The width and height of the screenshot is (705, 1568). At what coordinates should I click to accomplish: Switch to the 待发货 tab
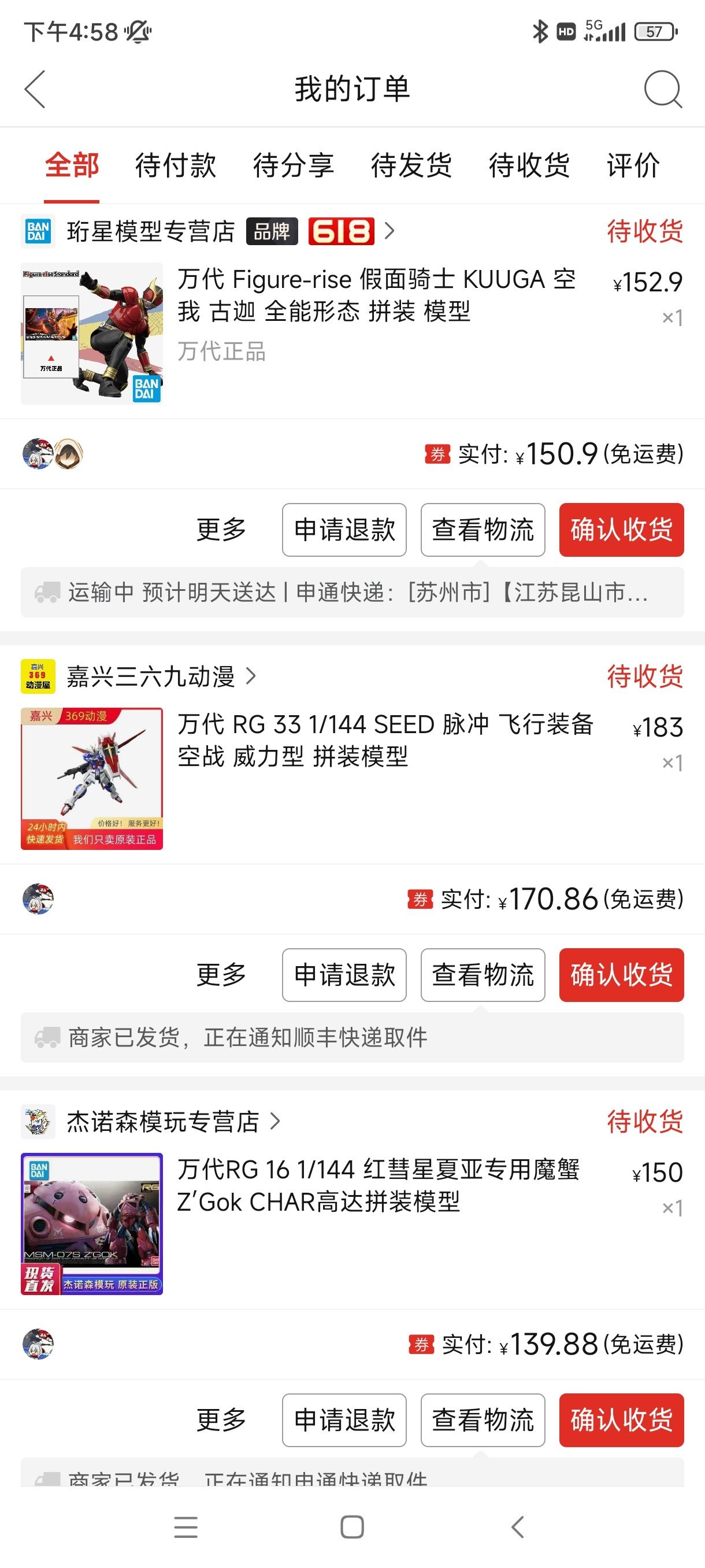[x=411, y=165]
